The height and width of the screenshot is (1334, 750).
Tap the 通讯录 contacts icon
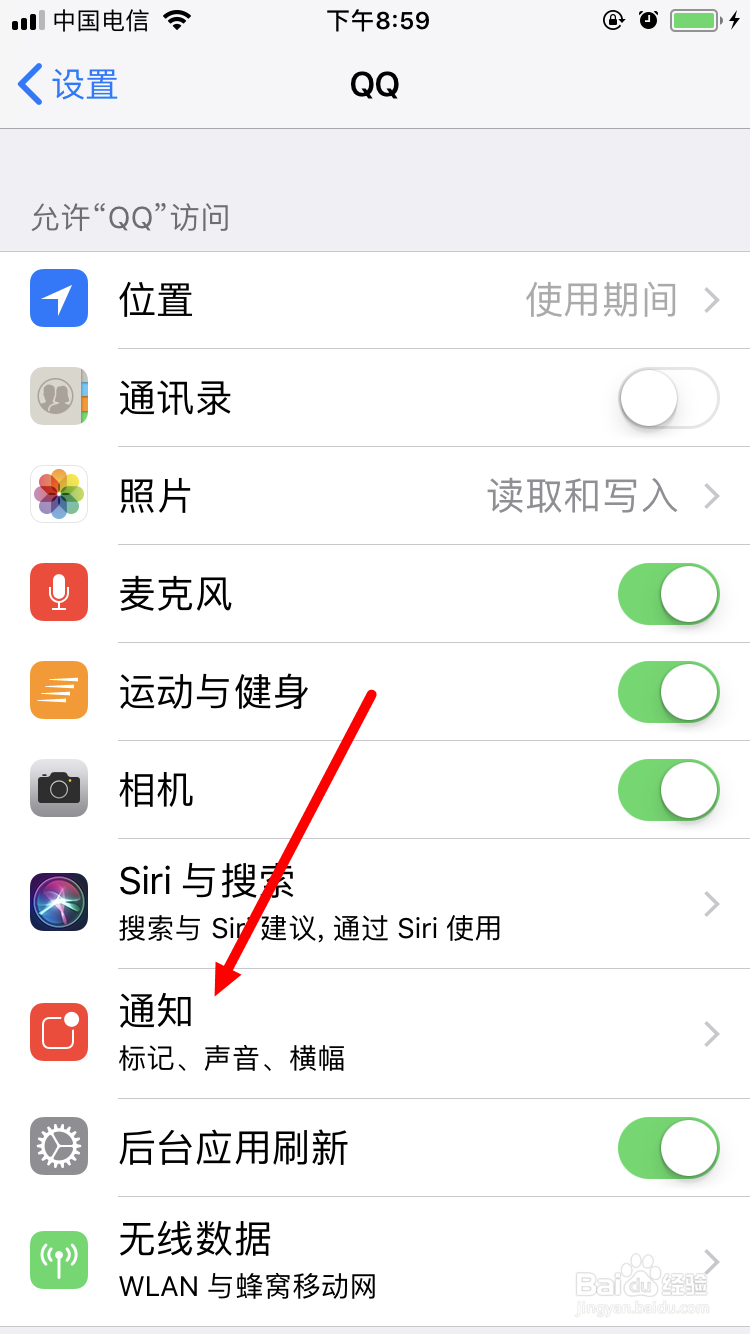[x=59, y=397]
